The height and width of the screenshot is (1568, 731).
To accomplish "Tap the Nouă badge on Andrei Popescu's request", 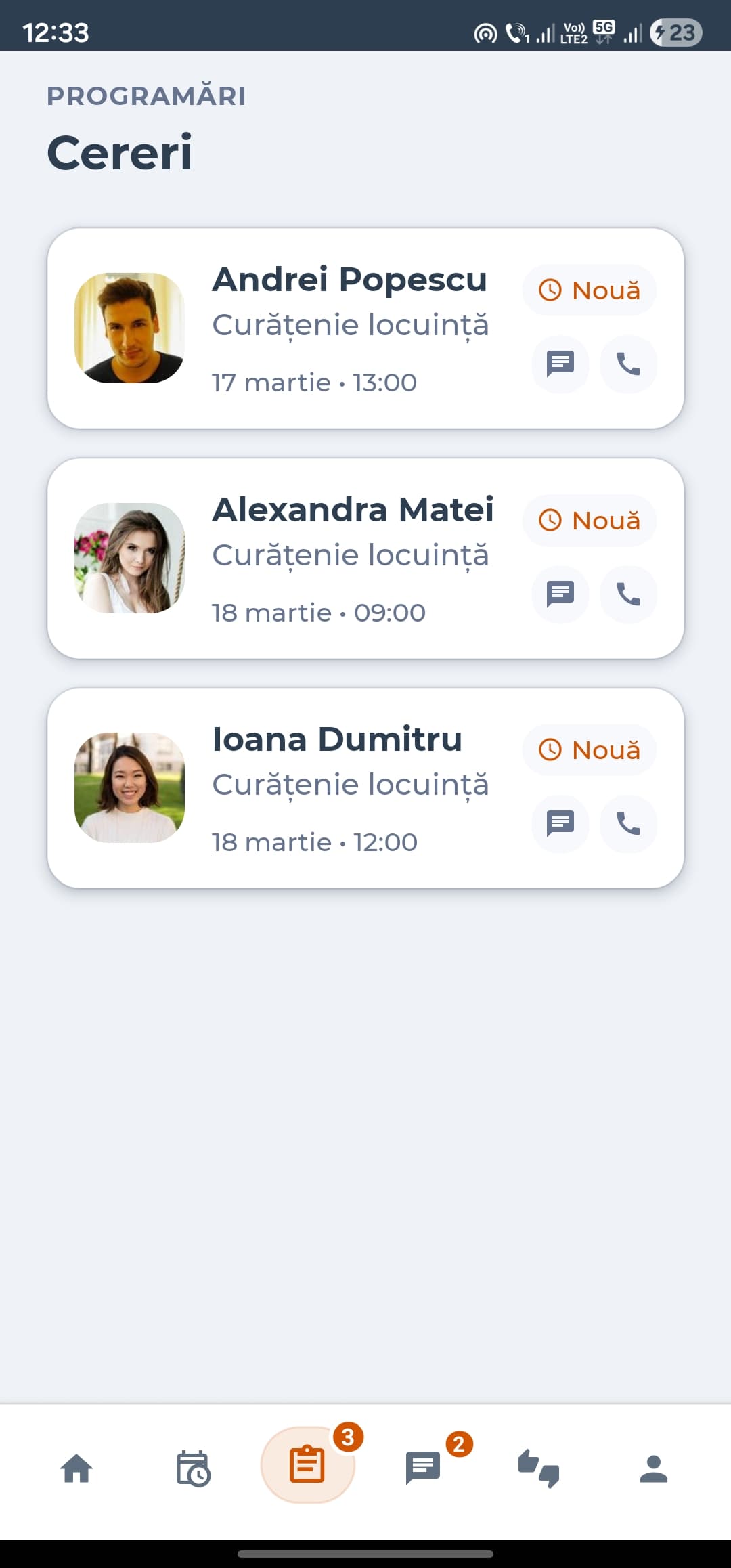I will tap(588, 290).
